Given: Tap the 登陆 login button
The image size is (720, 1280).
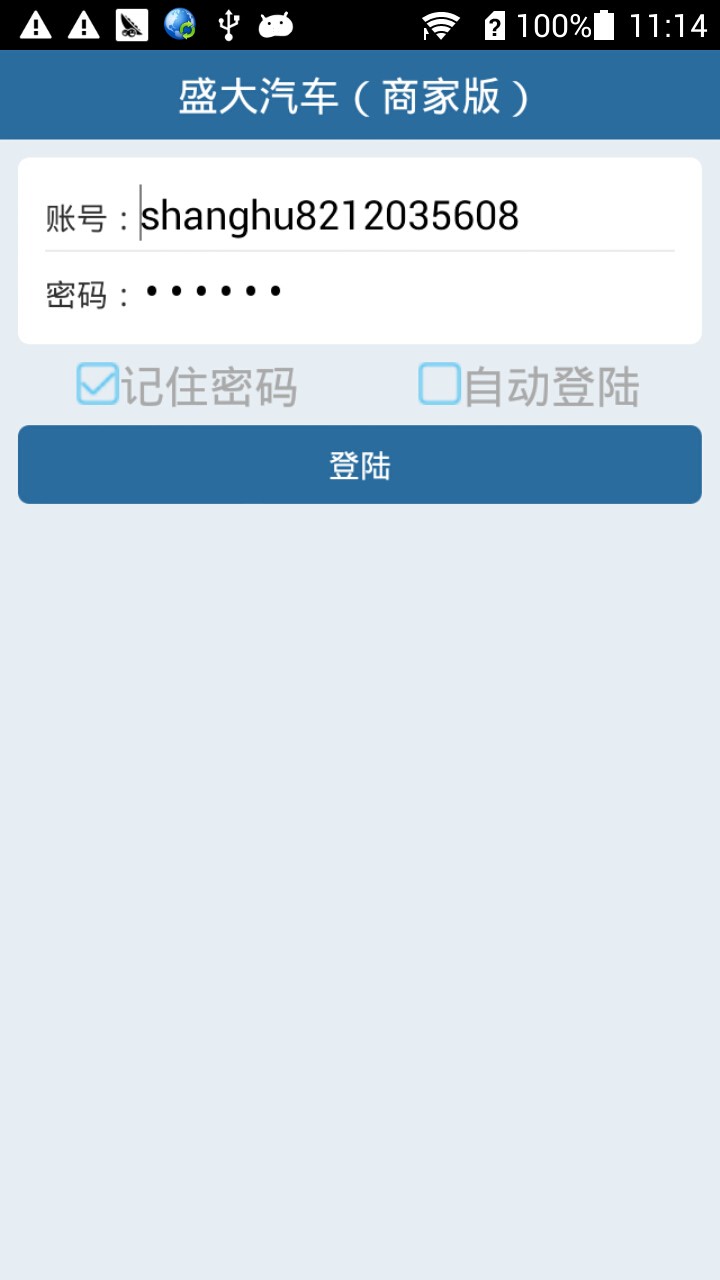Looking at the screenshot, I should point(360,465).
